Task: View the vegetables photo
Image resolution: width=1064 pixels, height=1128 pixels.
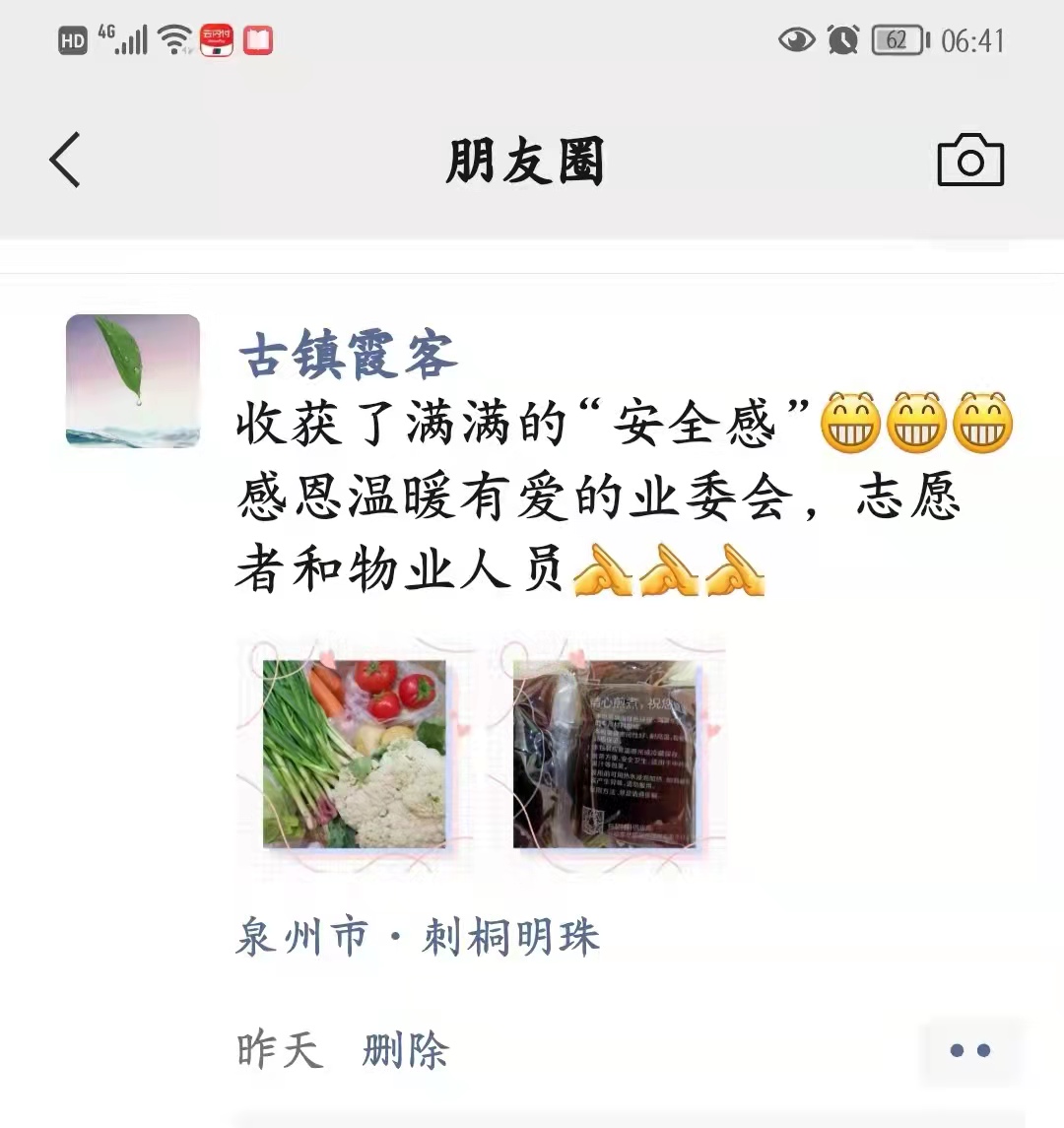Action: [355, 755]
